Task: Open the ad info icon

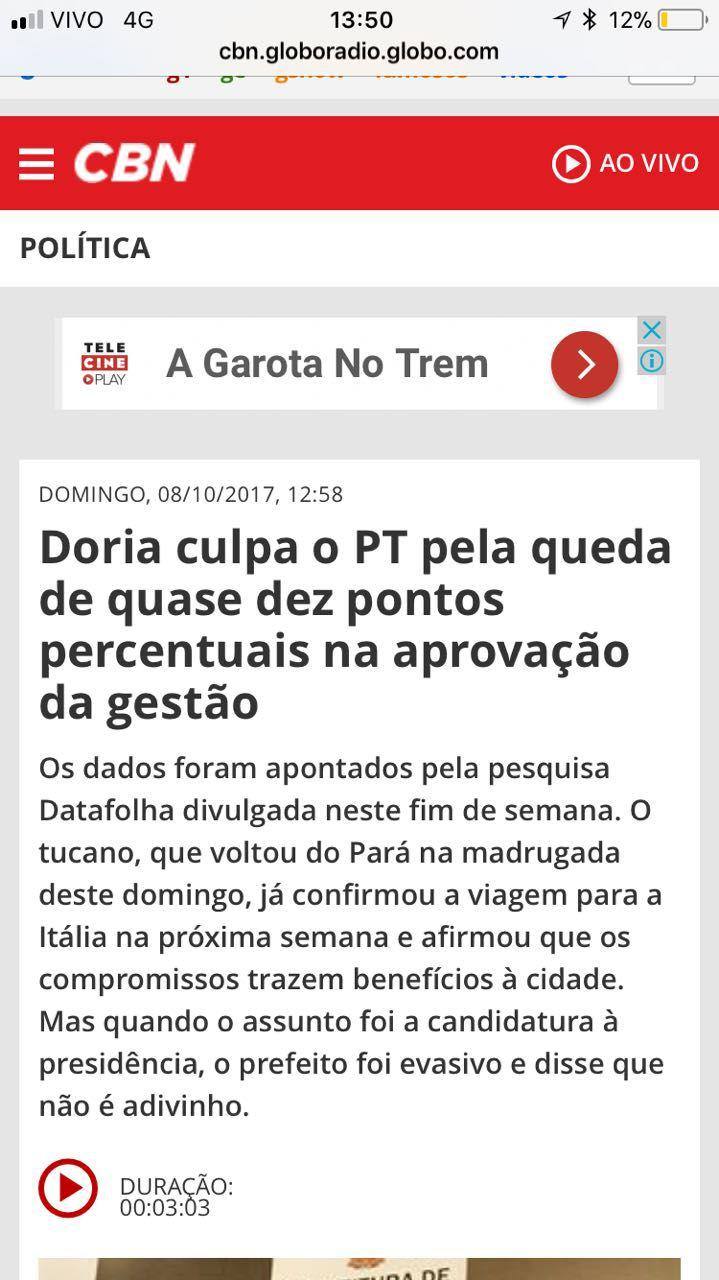Action: point(651,361)
